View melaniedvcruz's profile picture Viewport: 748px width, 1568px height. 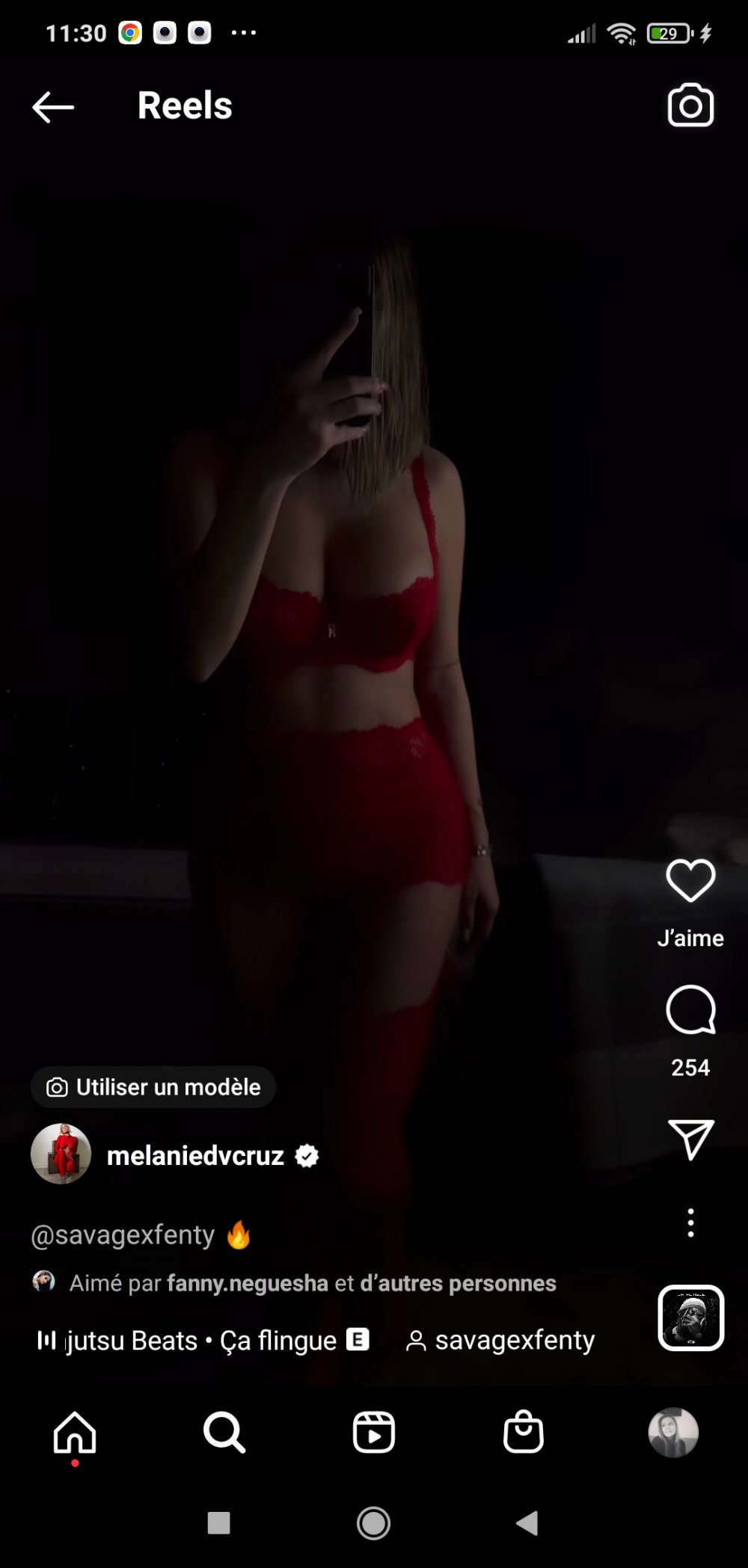(x=61, y=1154)
